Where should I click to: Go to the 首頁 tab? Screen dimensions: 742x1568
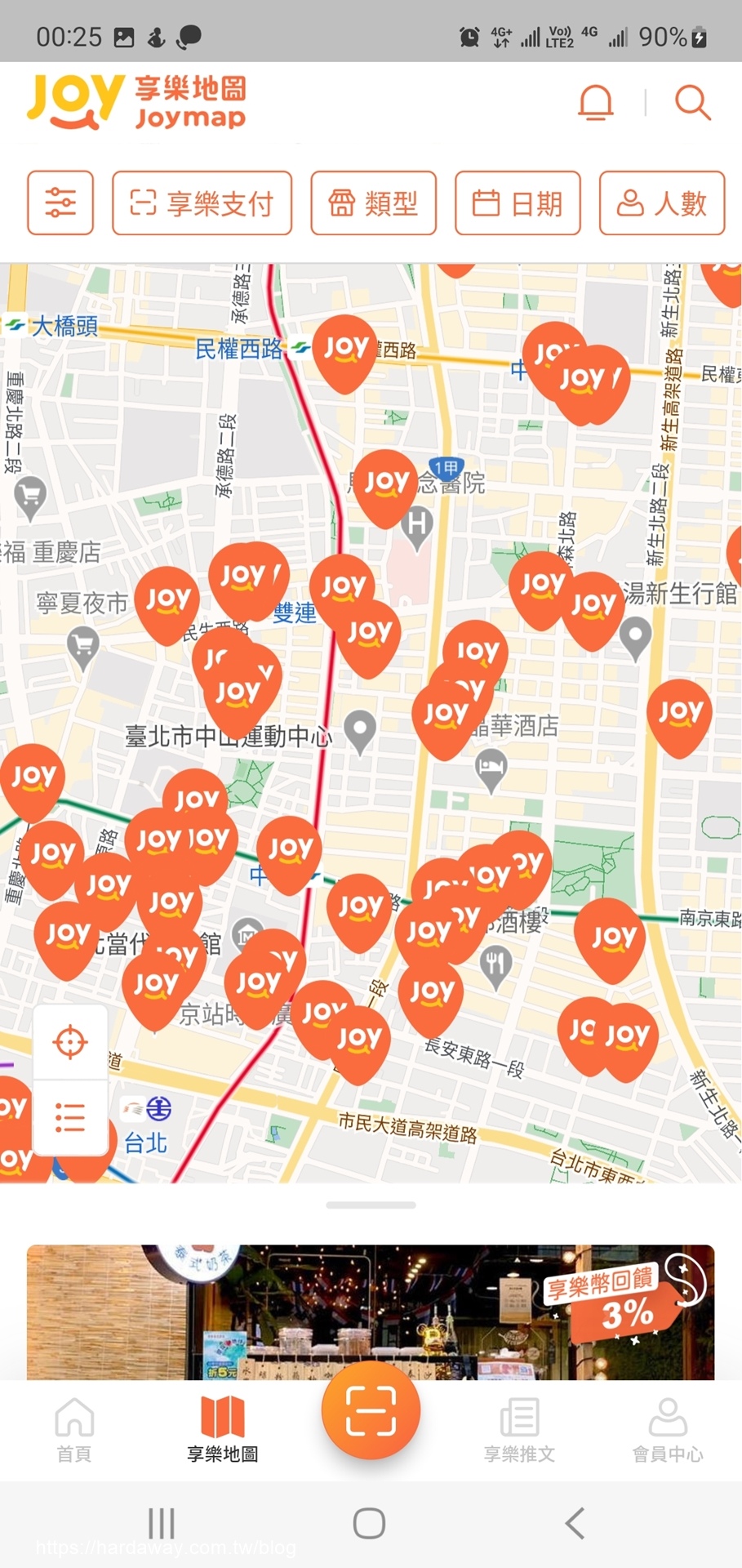pos(74,1429)
